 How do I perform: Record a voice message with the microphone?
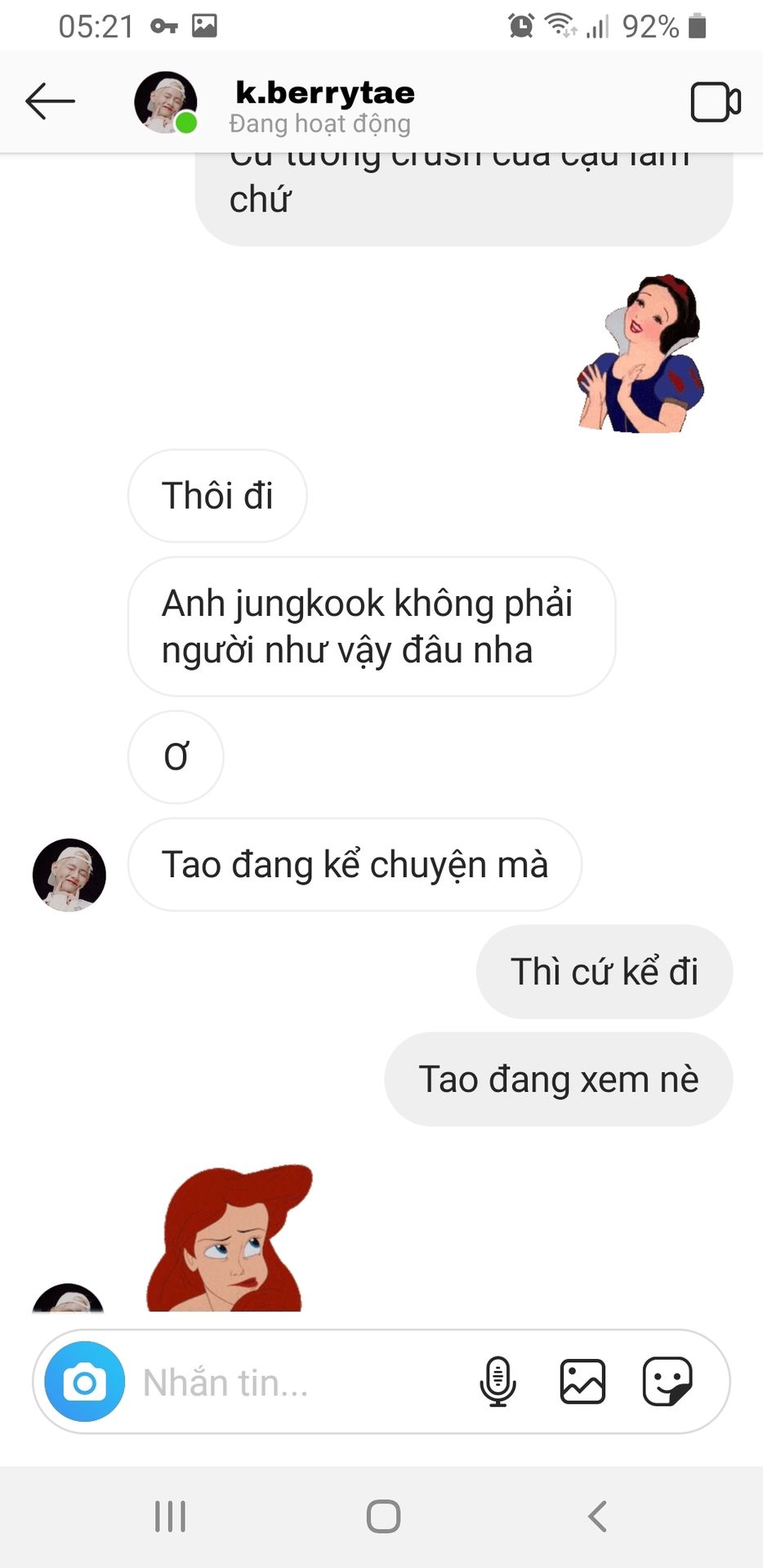click(x=498, y=1382)
